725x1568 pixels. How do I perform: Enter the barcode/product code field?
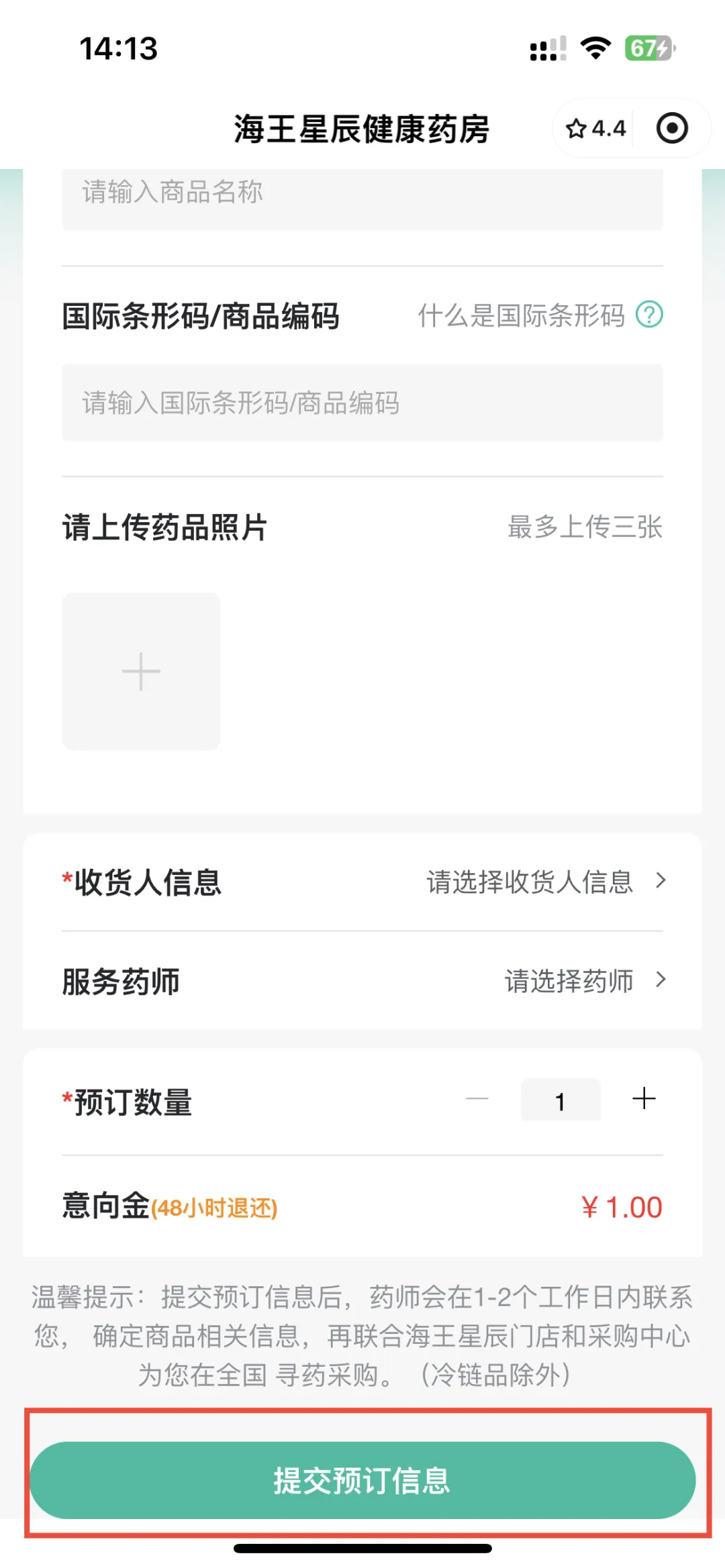point(362,403)
